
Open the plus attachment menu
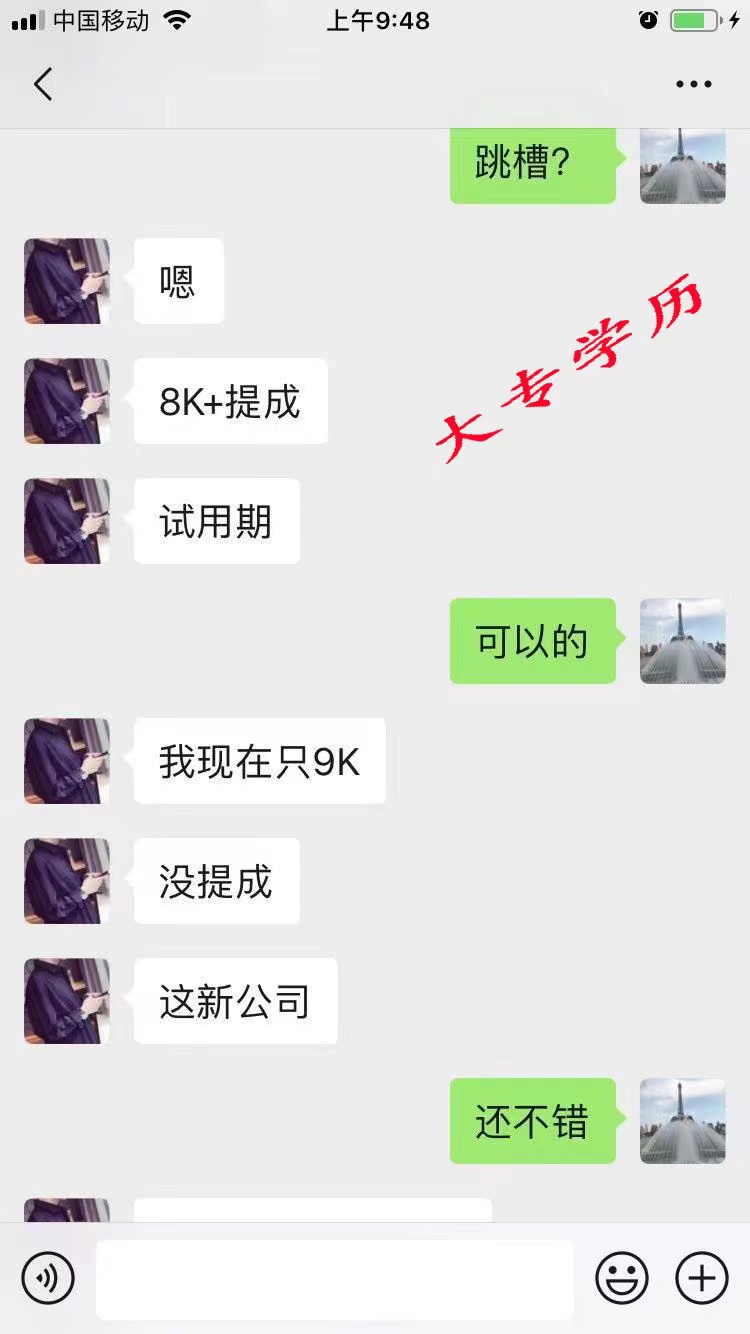702,1278
